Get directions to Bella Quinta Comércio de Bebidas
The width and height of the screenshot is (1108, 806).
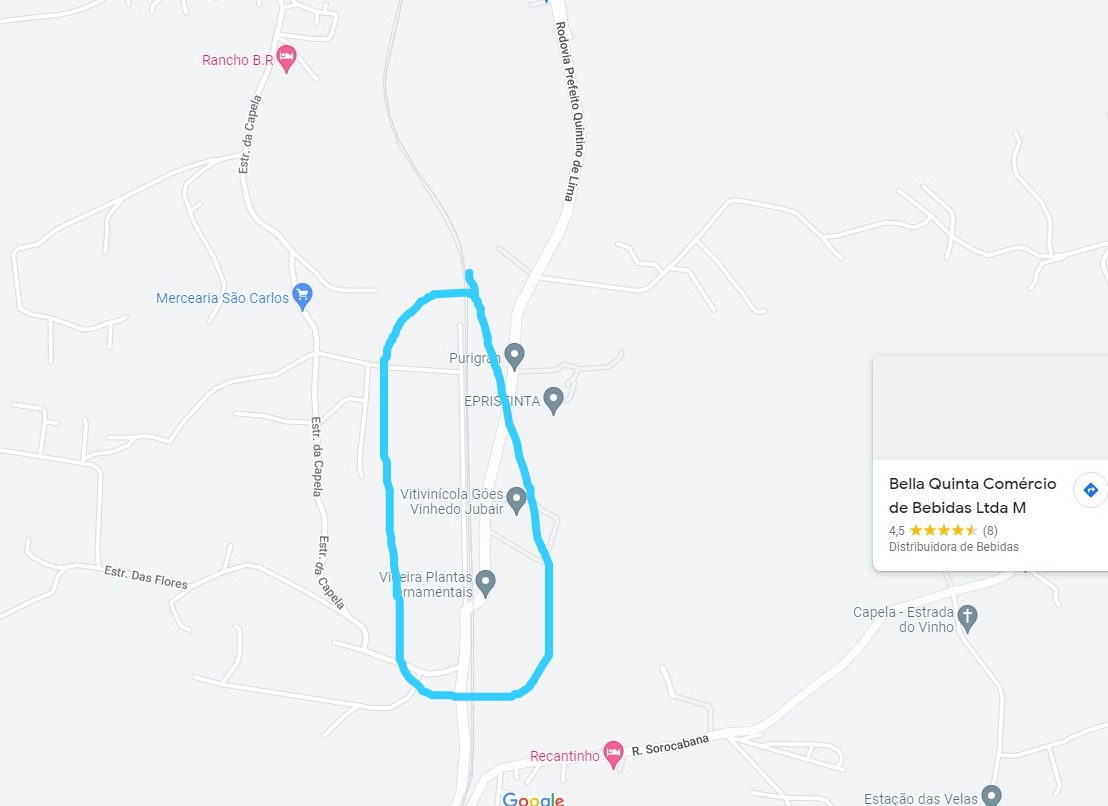(1090, 490)
